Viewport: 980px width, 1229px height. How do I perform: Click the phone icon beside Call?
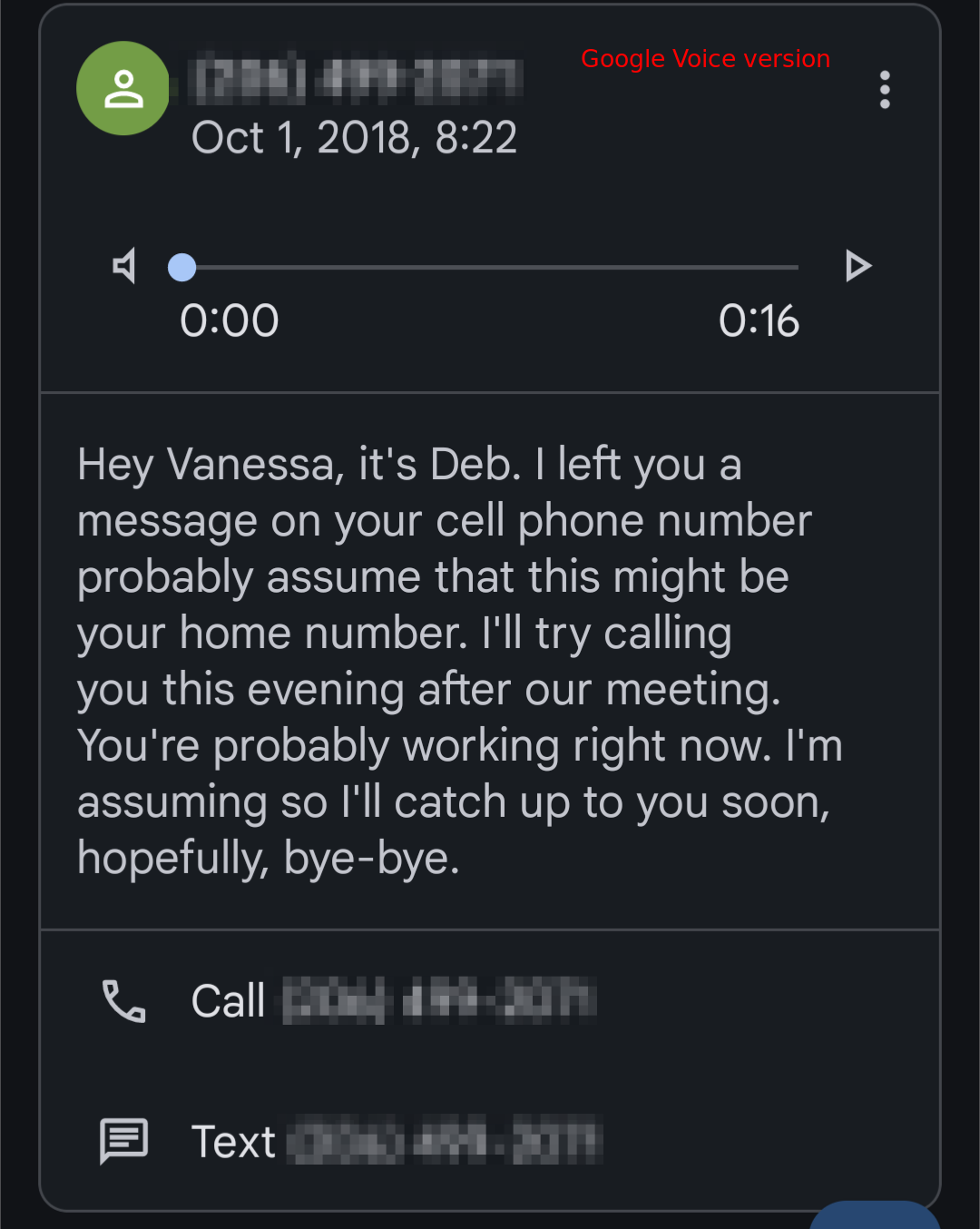[124, 1001]
